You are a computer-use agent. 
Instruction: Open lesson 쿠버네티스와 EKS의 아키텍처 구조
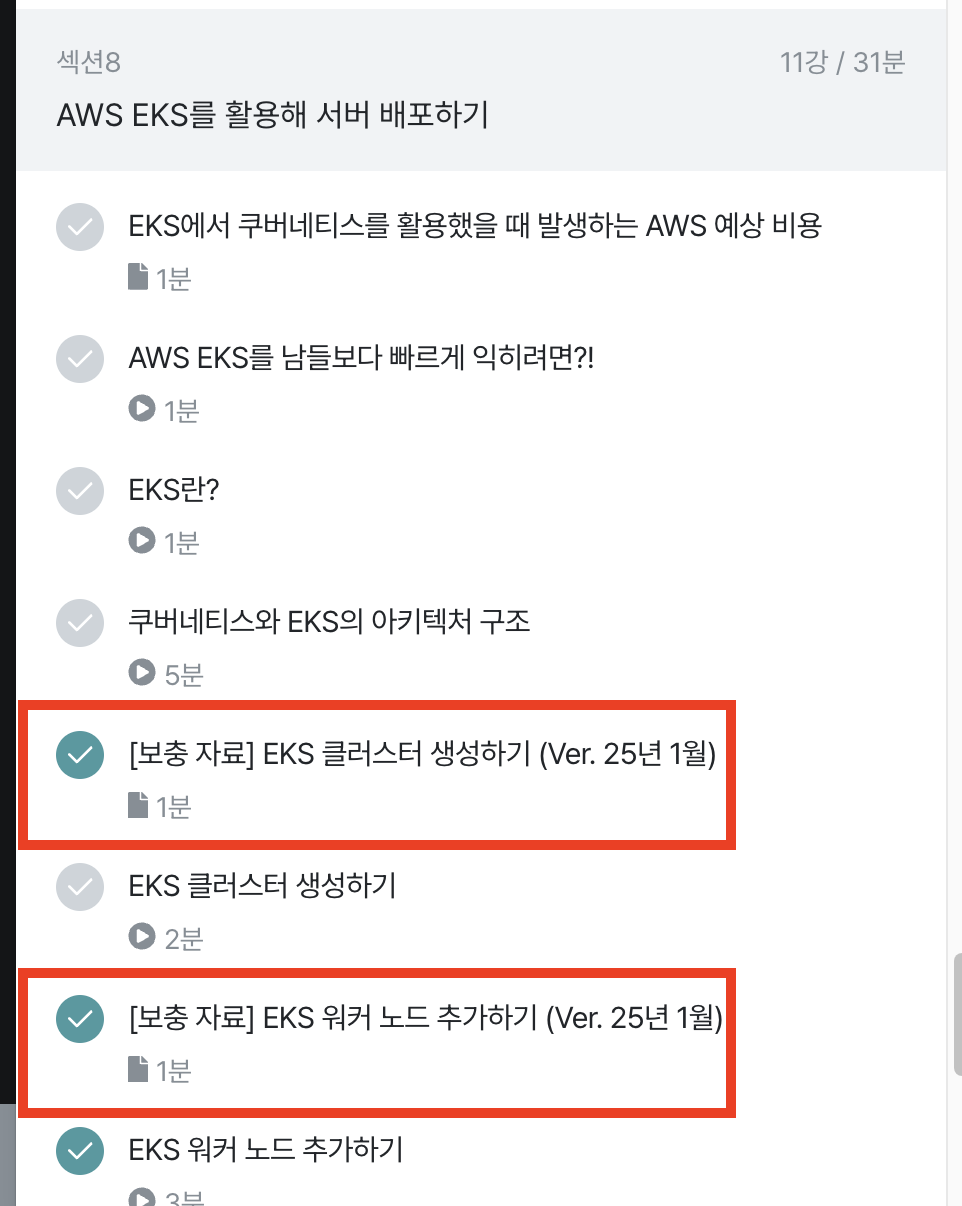[329, 622]
